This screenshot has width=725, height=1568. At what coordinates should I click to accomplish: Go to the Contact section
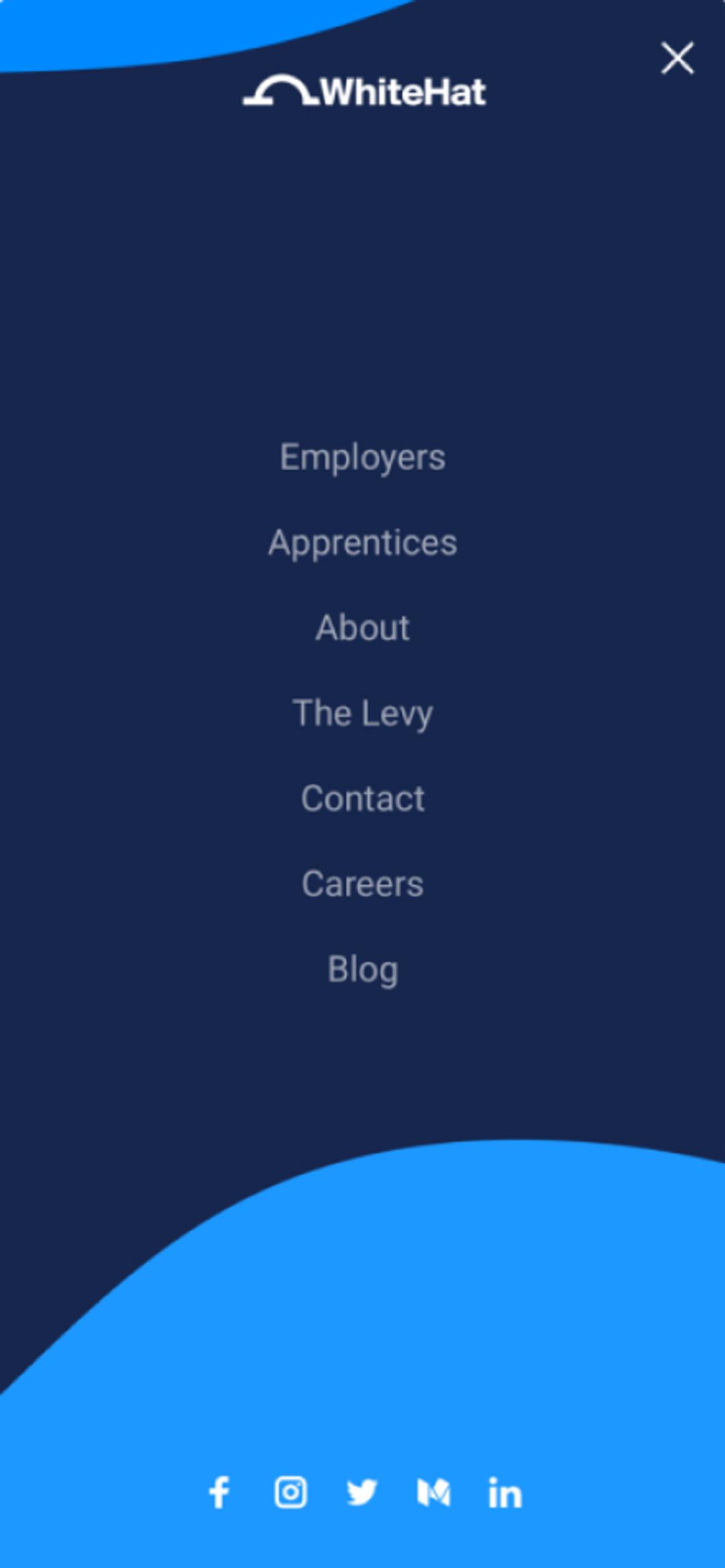click(362, 798)
